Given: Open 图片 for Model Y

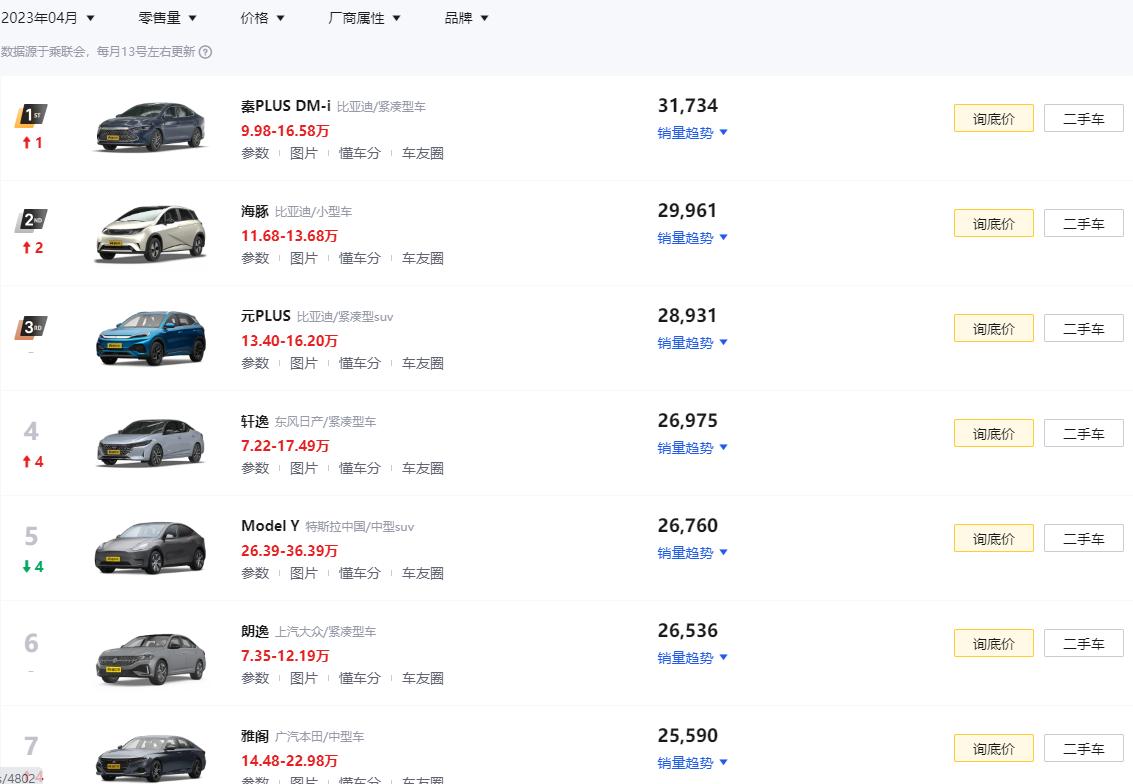Looking at the screenshot, I should 303,573.
